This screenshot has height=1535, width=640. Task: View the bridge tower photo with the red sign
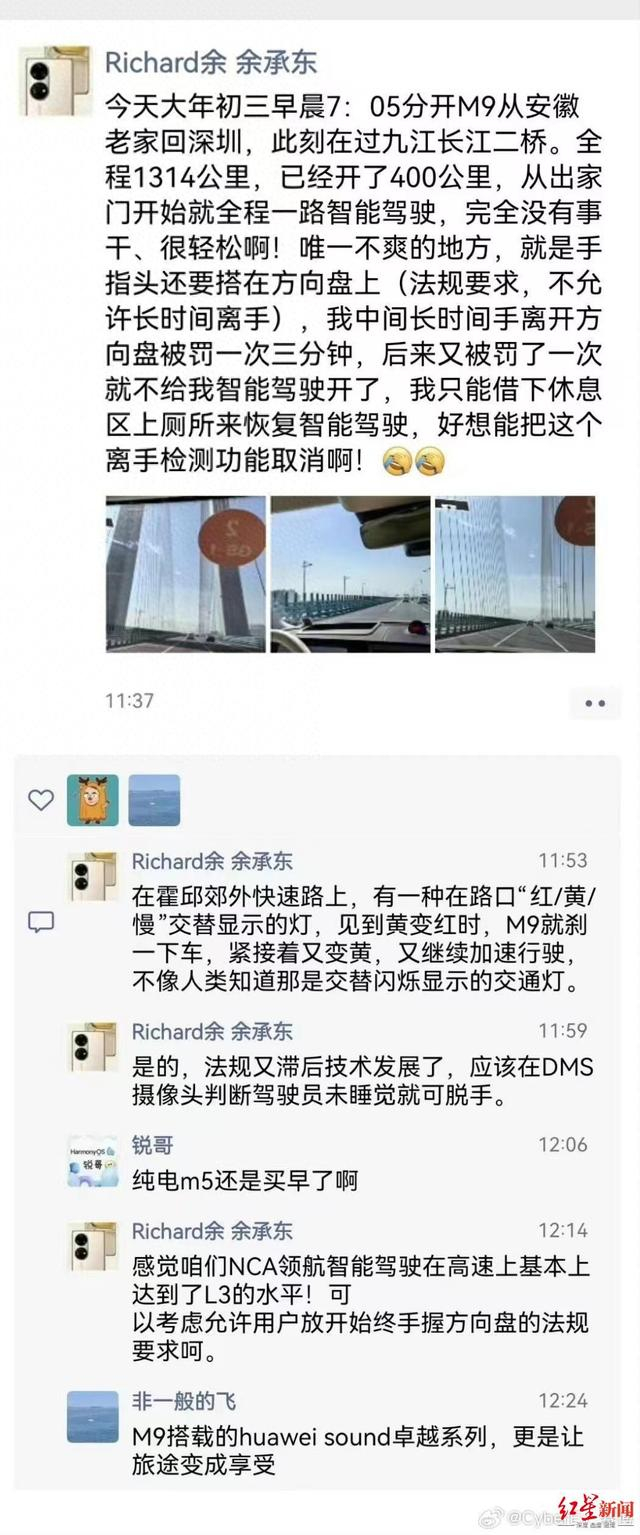tap(186, 574)
